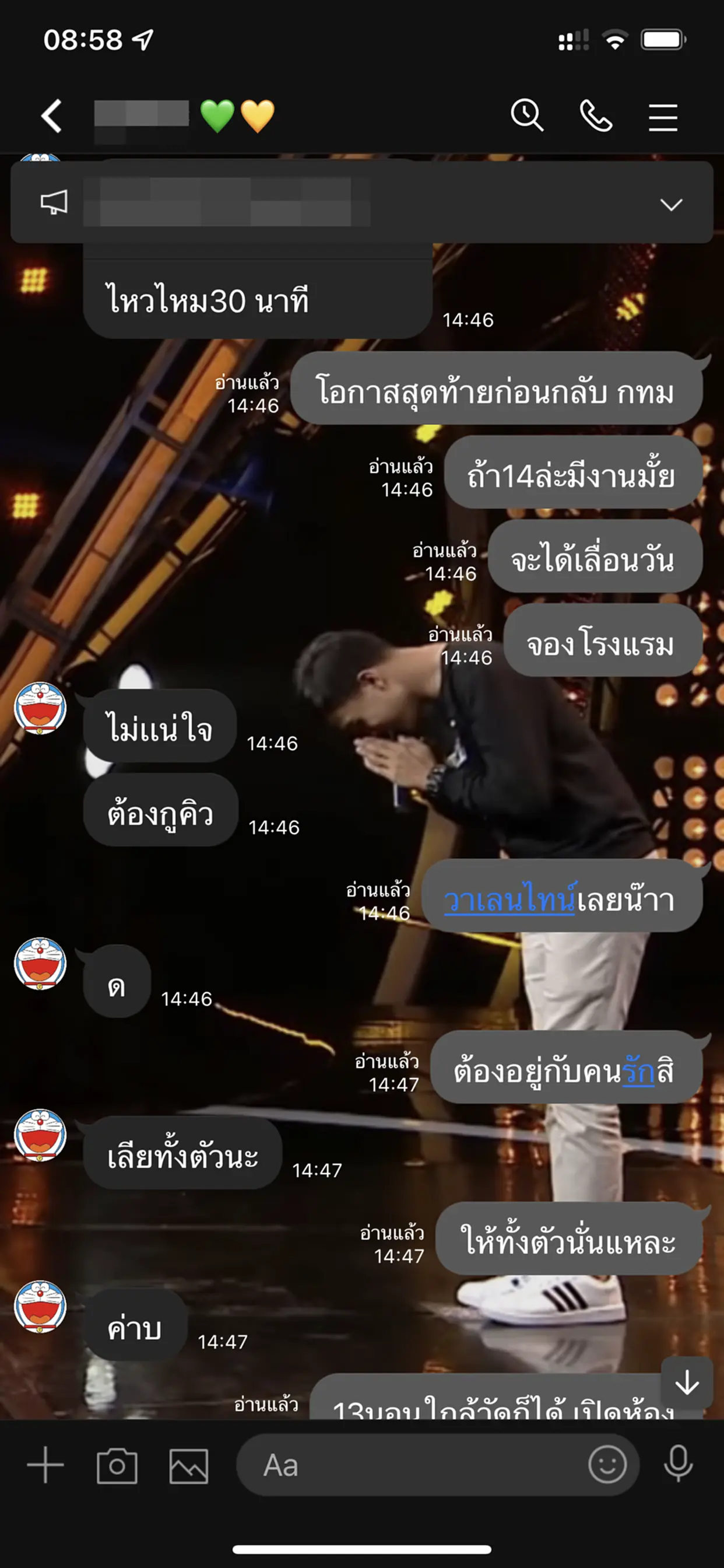Search within this chat
Viewport: 724px width, 1568px height.
(527, 116)
